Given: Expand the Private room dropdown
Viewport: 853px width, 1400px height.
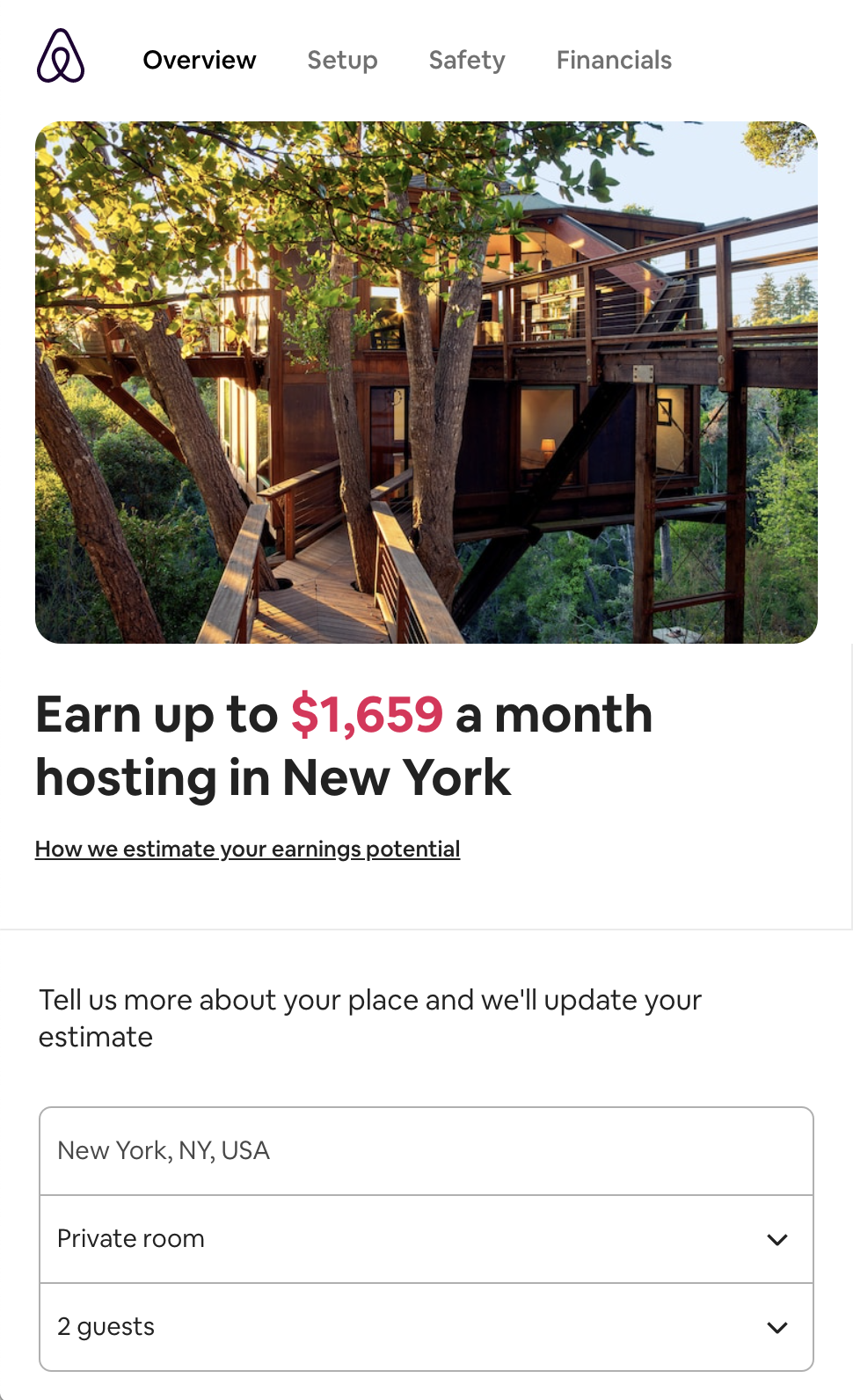Looking at the screenshot, I should pos(426,1239).
